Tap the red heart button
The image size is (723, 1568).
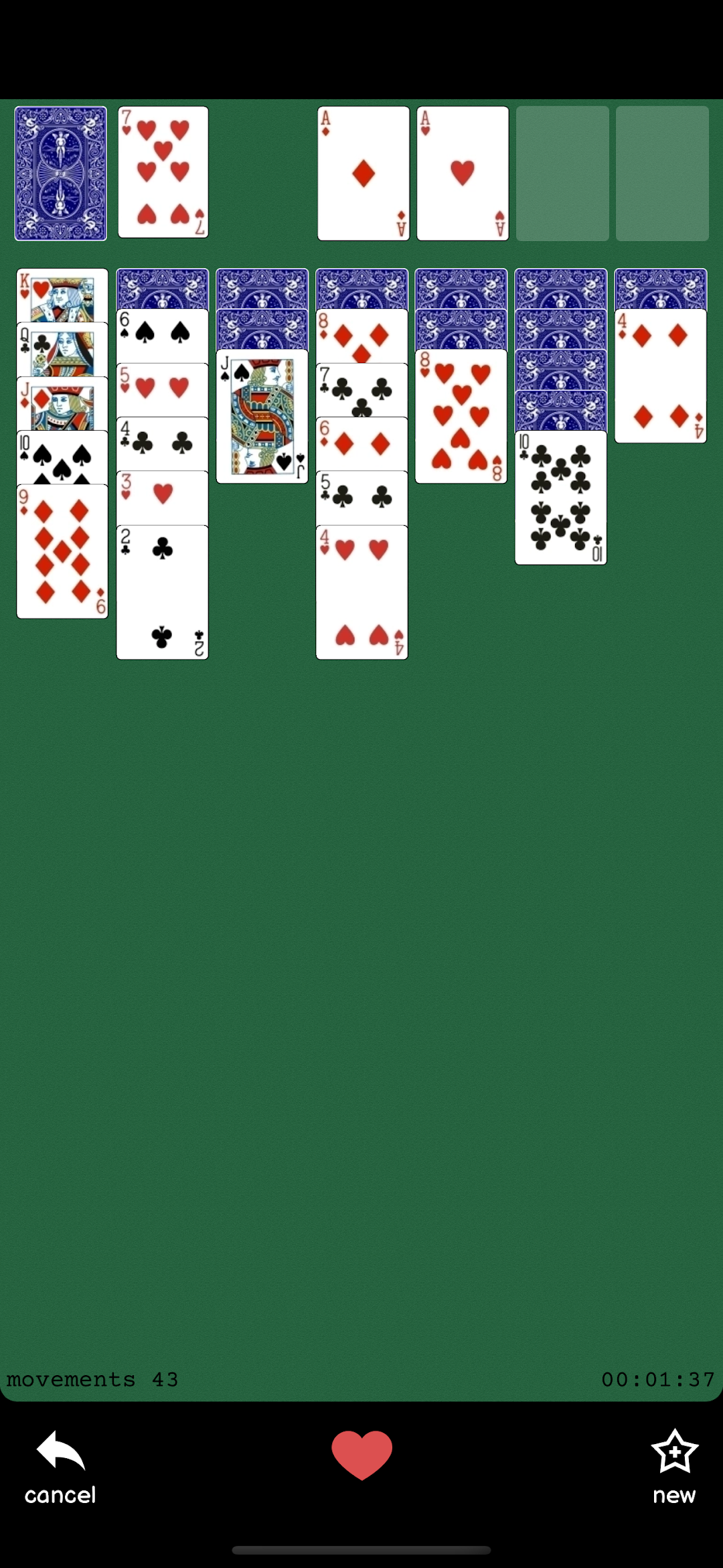point(361,1455)
